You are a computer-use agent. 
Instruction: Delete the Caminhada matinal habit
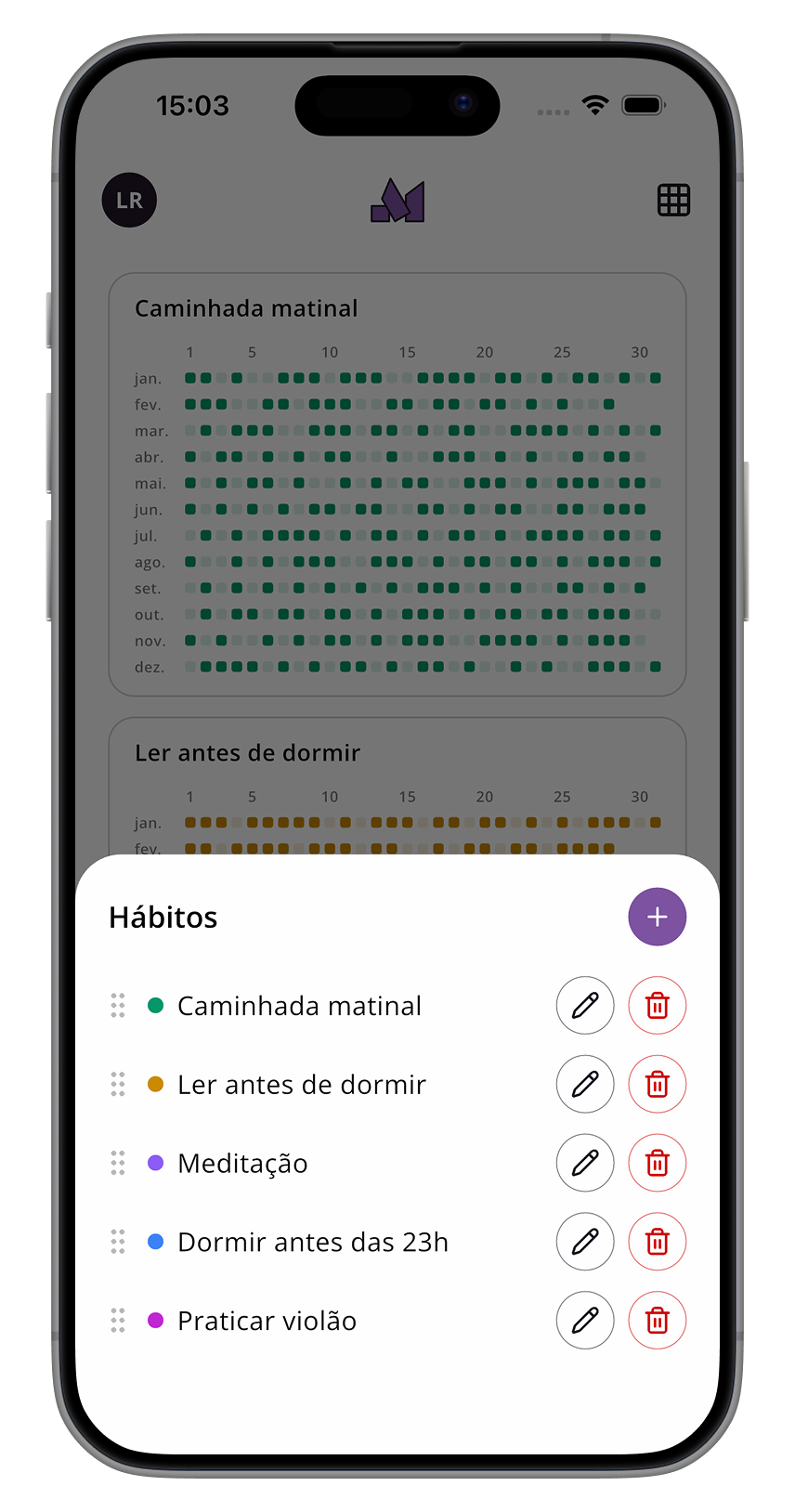click(658, 1005)
